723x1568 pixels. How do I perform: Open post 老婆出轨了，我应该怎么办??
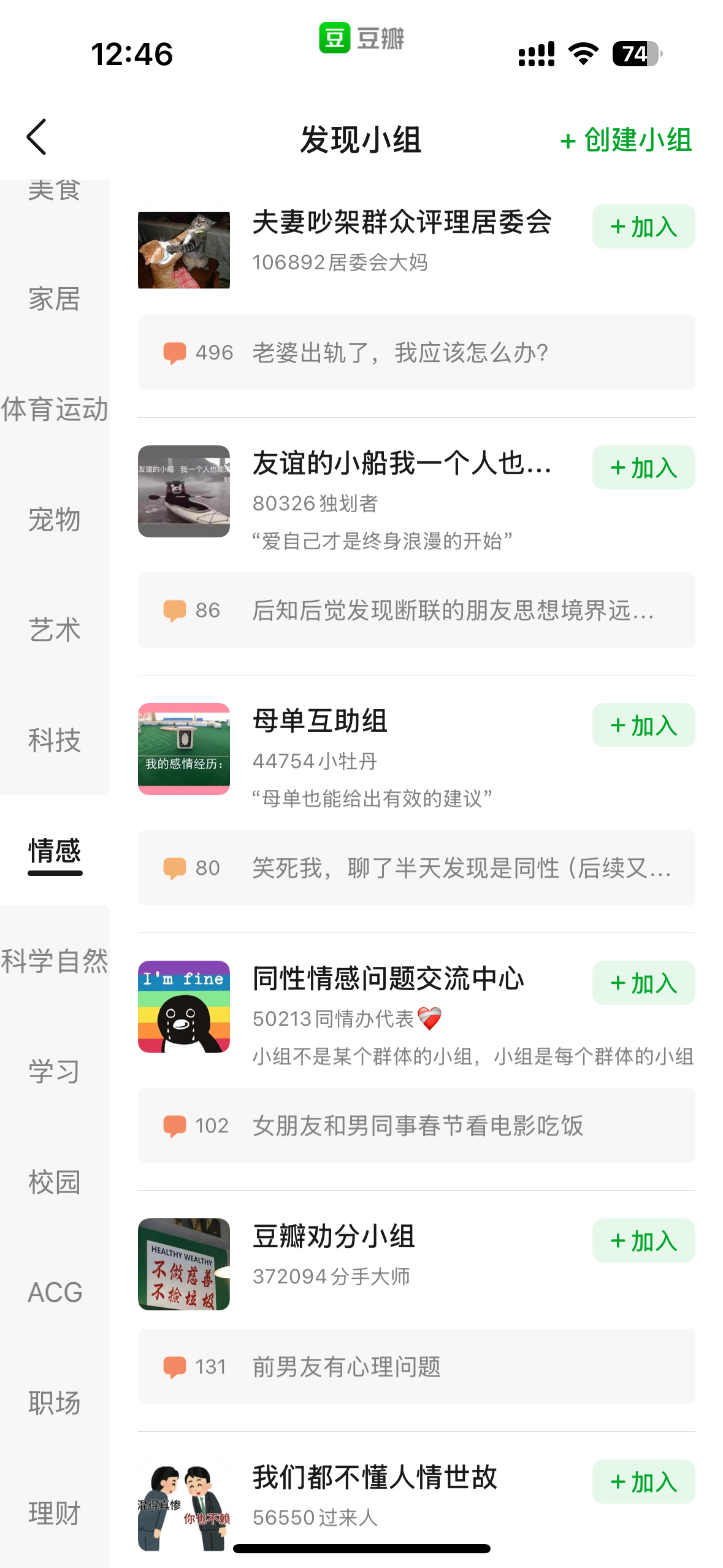tap(416, 353)
